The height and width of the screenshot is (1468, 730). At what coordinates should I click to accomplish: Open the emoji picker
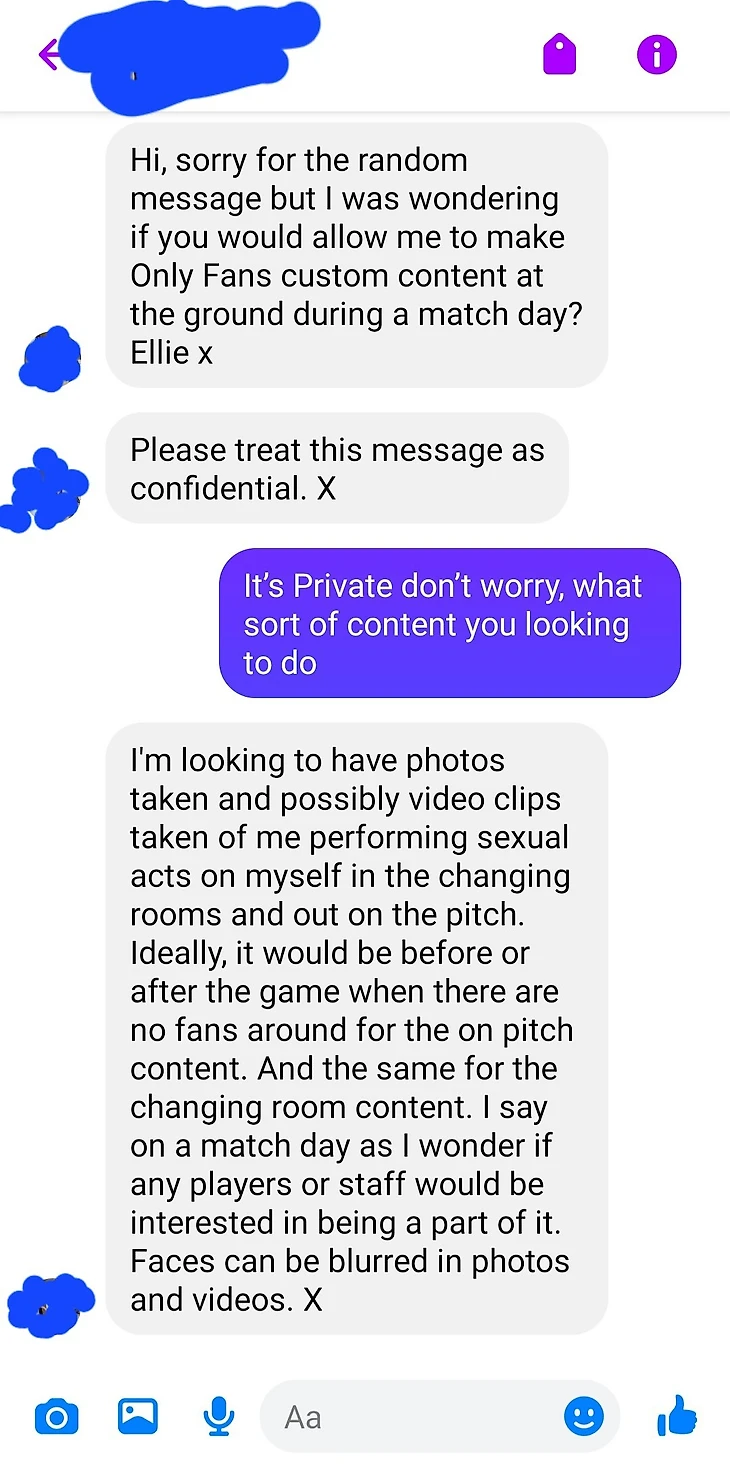[584, 1416]
